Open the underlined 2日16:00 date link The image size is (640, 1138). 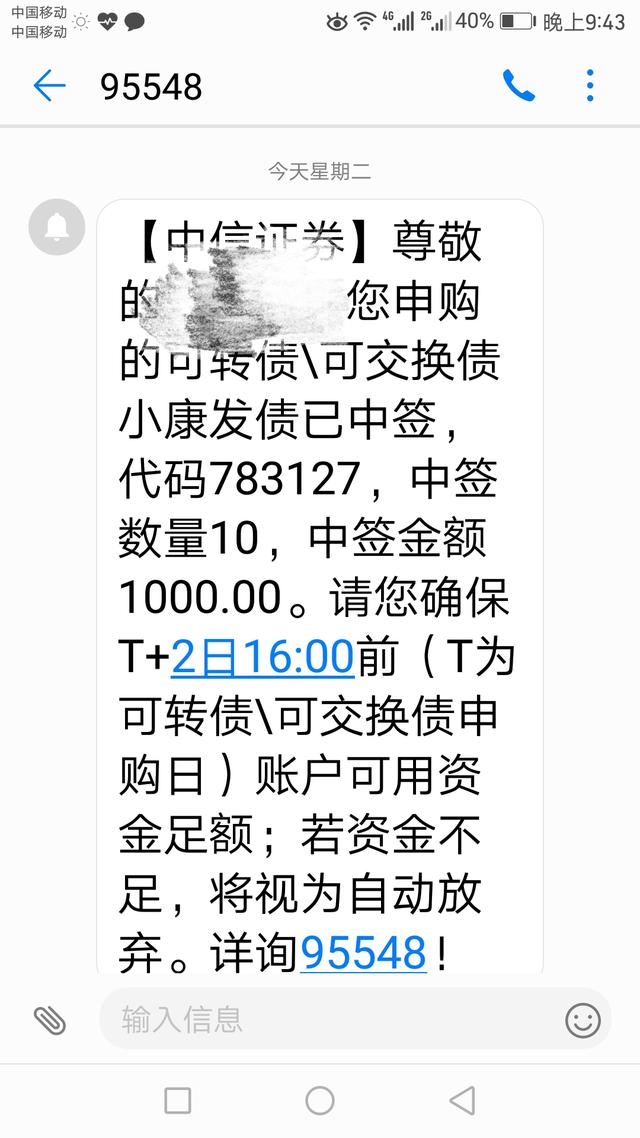pyautogui.click(x=263, y=657)
